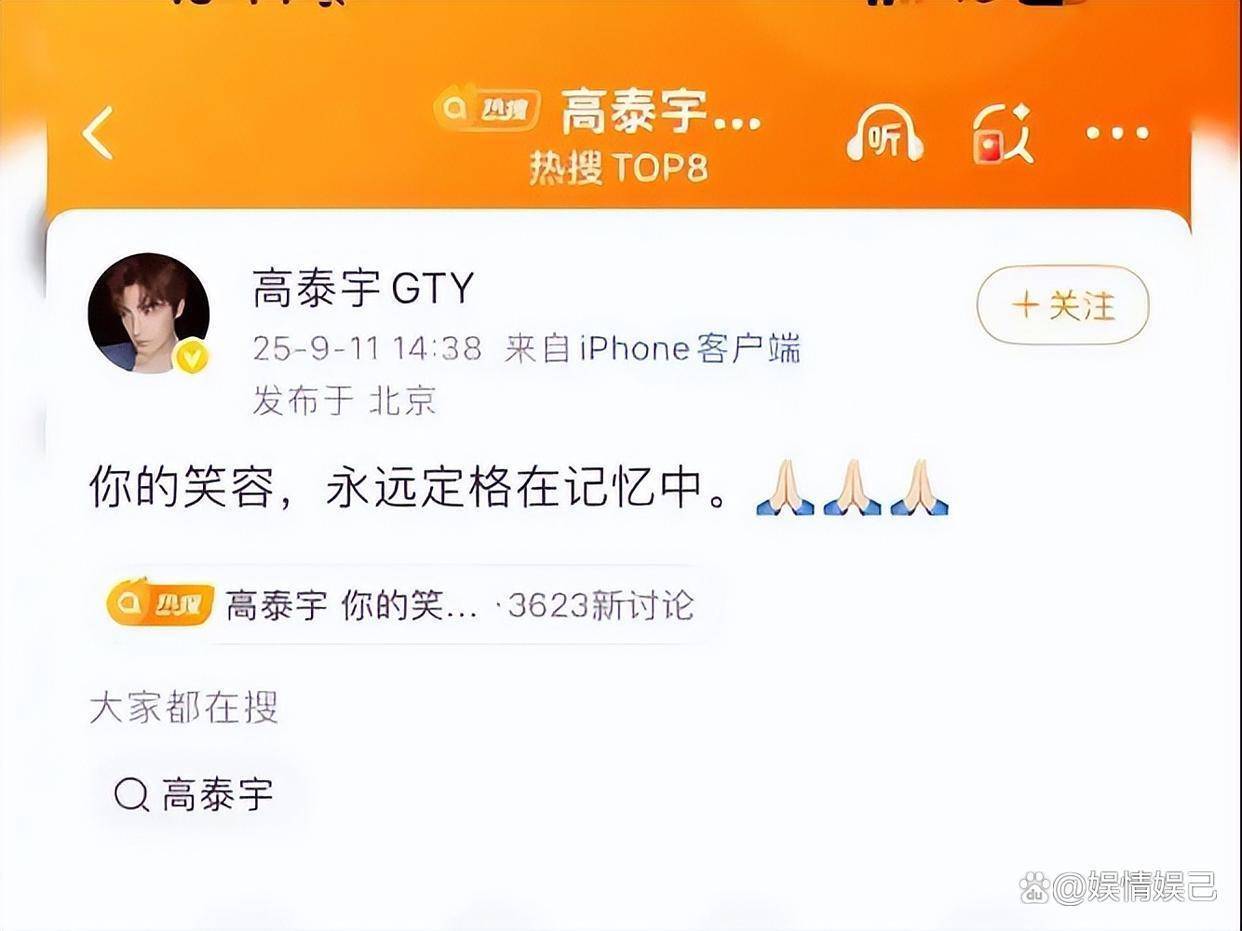
Task: Go back using the top-left arrow
Action: pos(97,133)
